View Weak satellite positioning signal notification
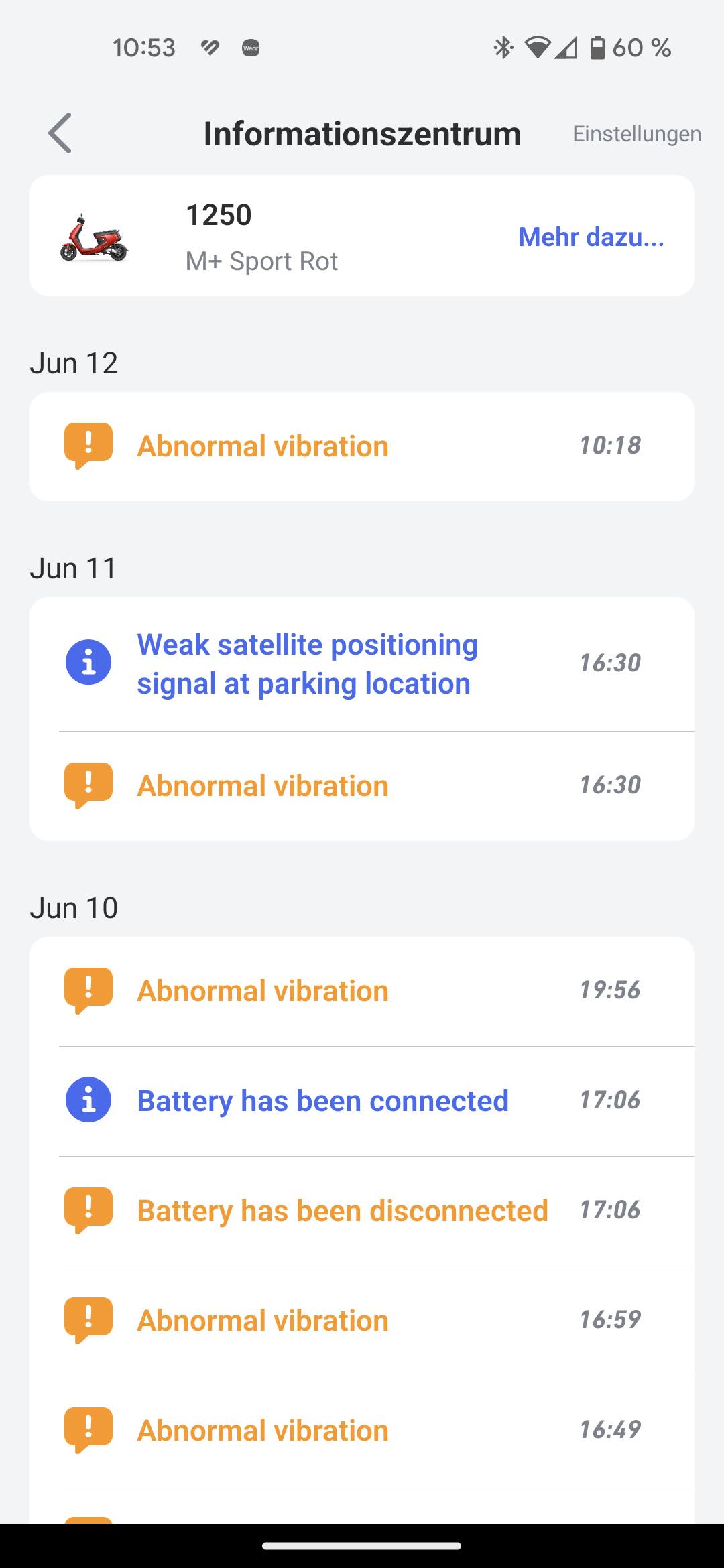The image size is (724, 1568). (x=361, y=663)
